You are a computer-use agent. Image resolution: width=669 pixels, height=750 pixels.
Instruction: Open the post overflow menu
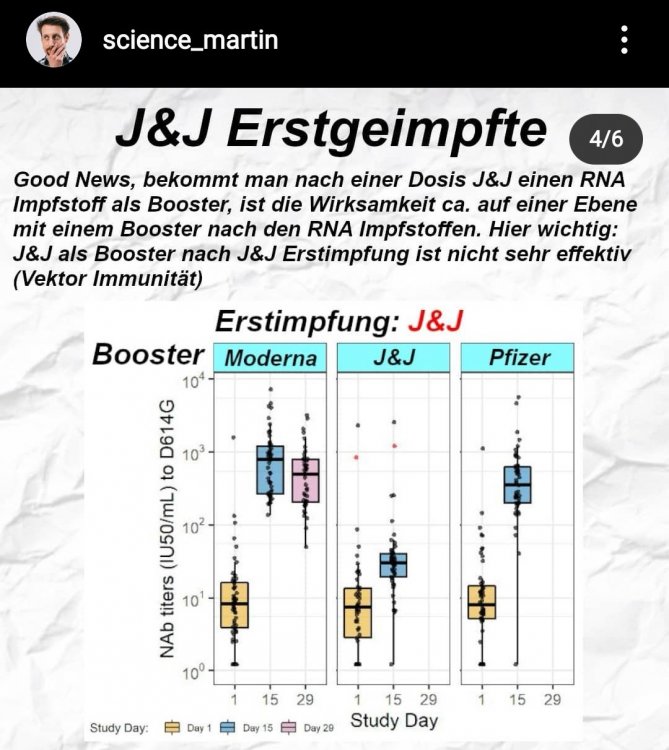(x=624, y=40)
